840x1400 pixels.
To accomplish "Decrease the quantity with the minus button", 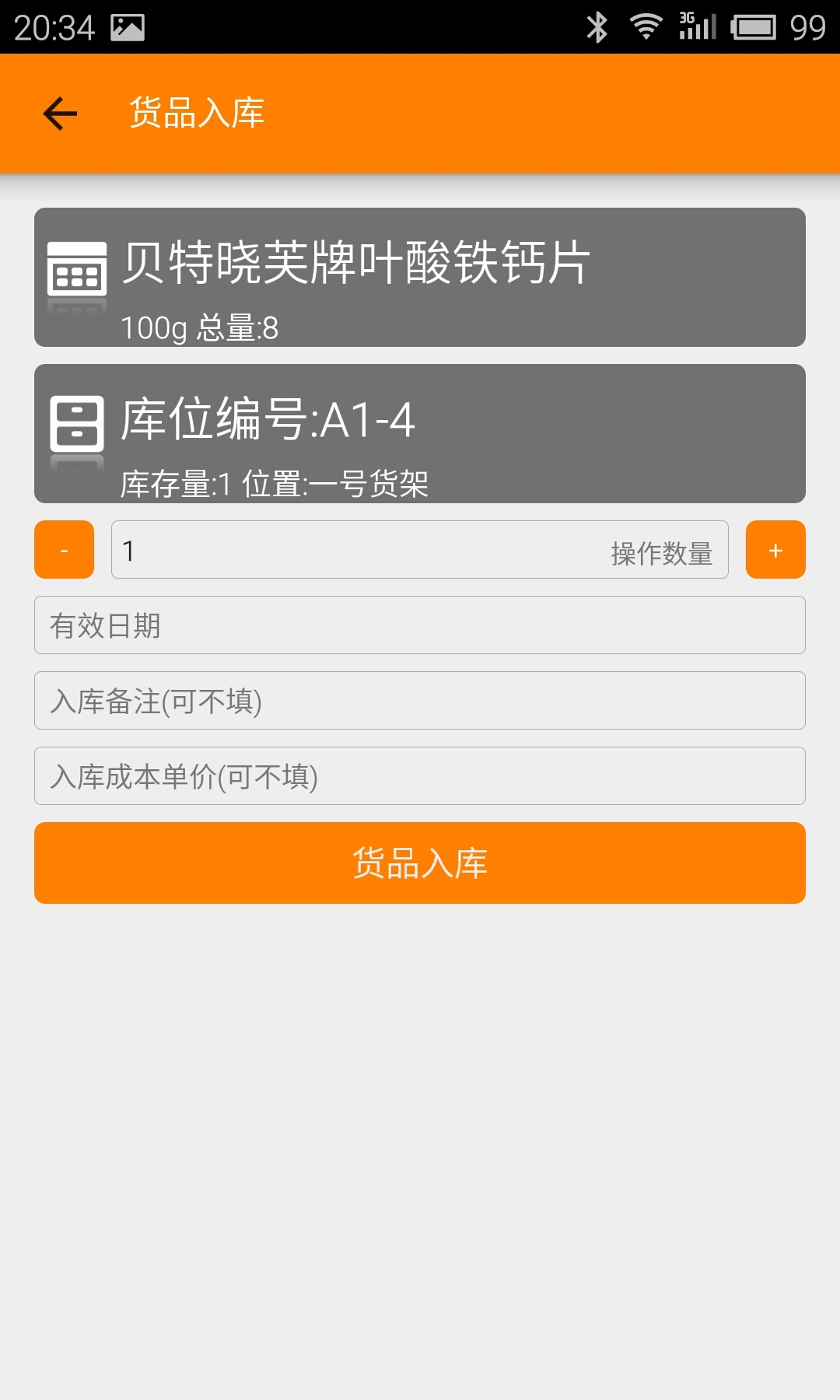I will coord(64,549).
